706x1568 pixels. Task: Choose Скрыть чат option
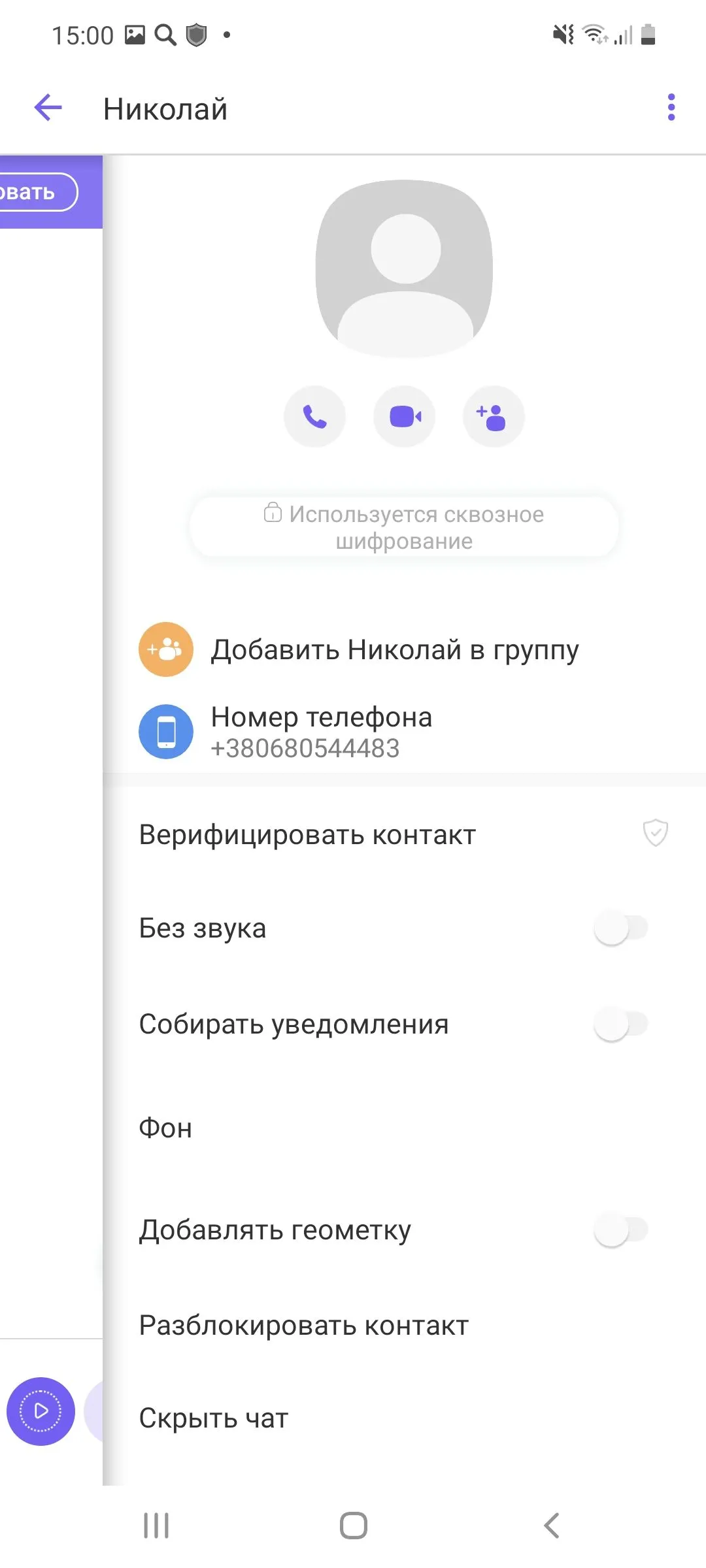pos(213,1418)
